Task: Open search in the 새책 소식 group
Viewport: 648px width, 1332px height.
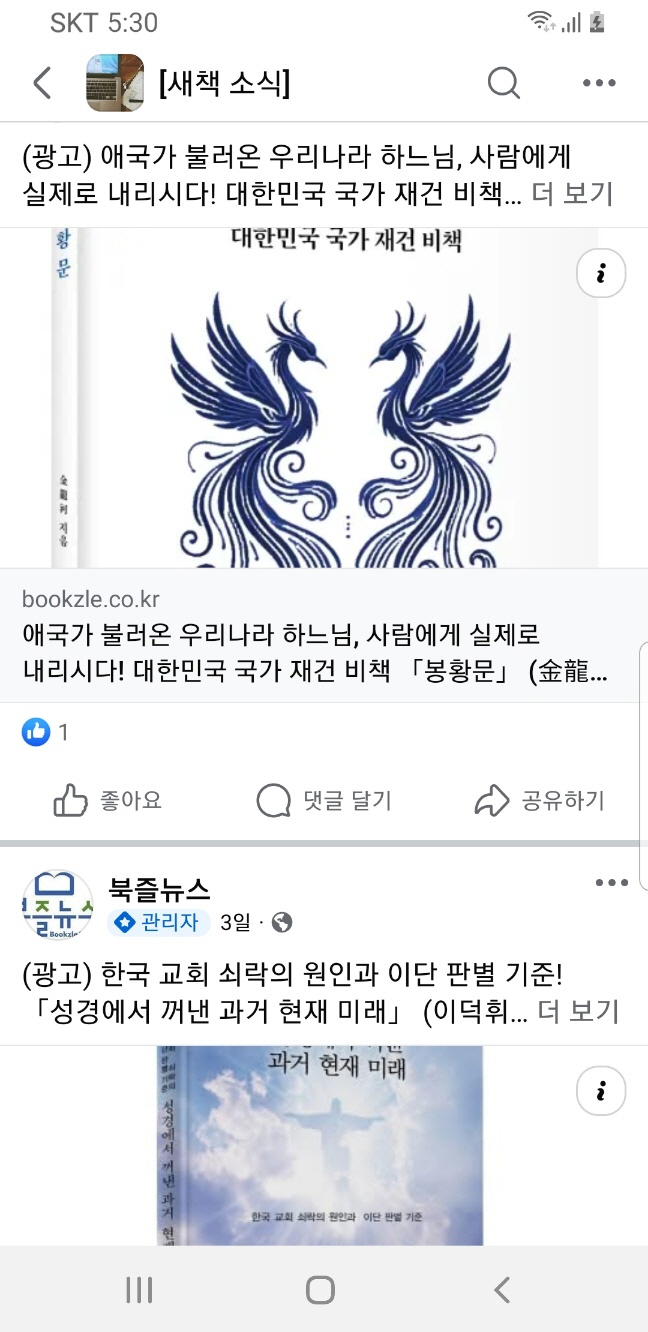Action: pyautogui.click(x=504, y=83)
